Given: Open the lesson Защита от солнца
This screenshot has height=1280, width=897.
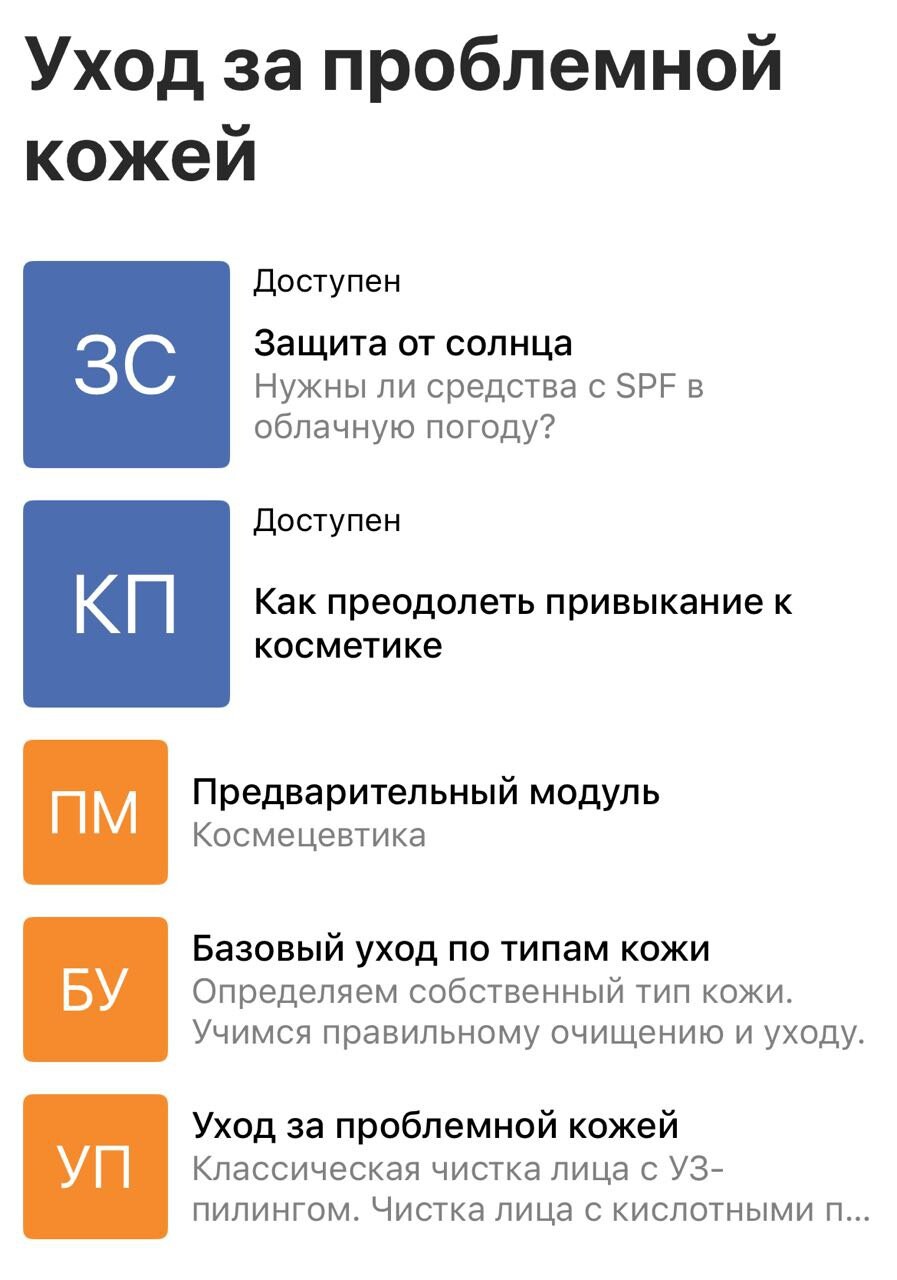Looking at the screenshot, I should [x=413, y=344].
